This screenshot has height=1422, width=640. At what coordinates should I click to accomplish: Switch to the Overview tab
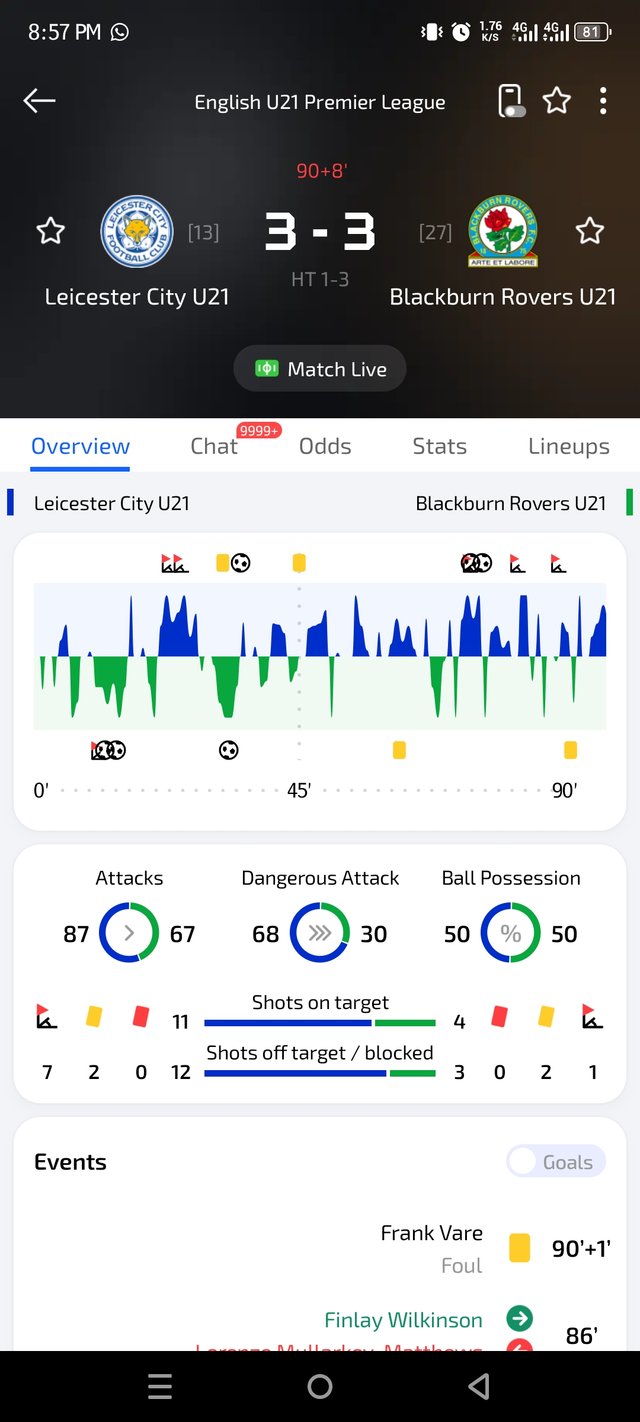80,447
